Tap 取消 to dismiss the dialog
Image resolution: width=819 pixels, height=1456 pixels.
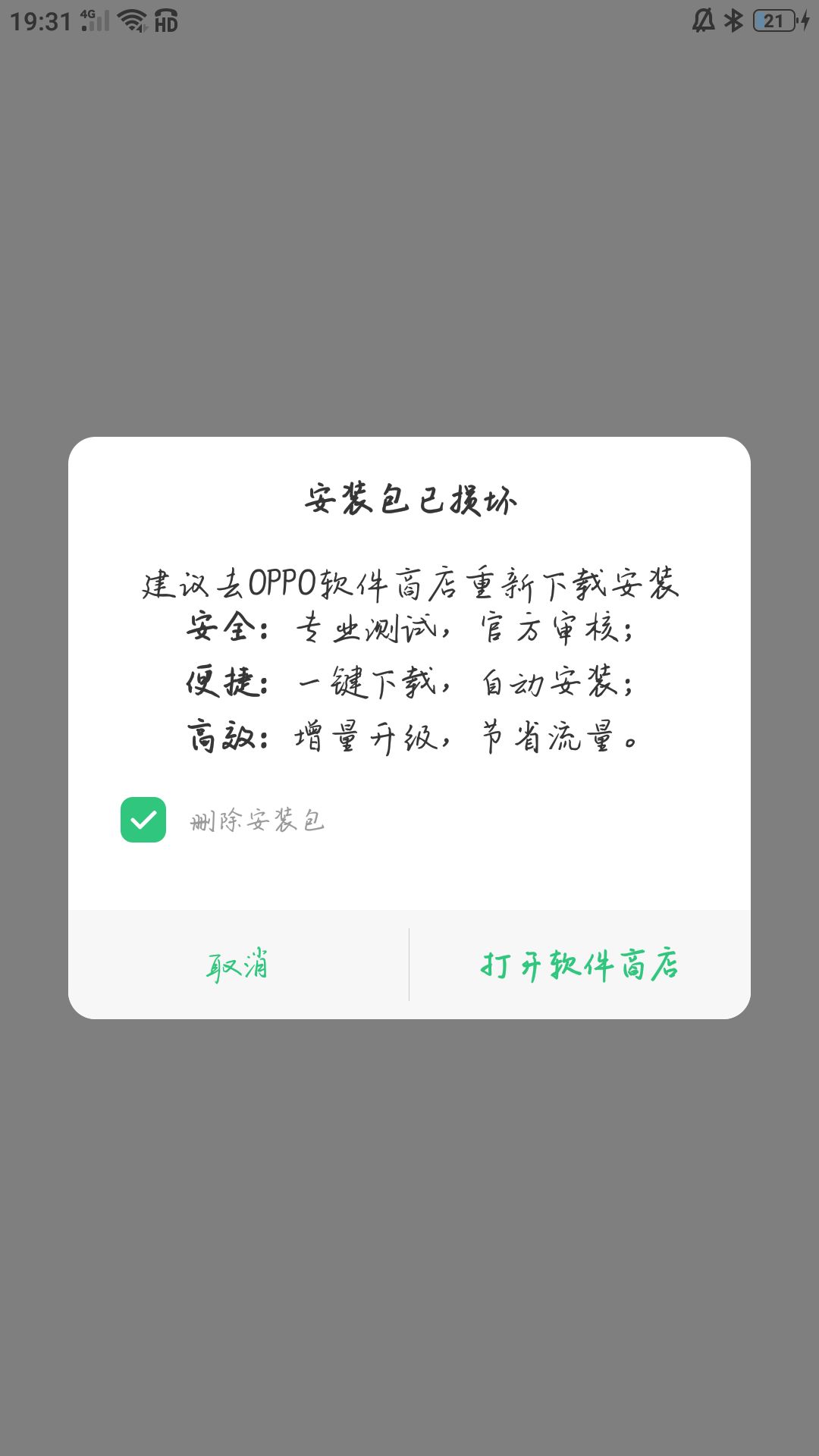(238, 965)
